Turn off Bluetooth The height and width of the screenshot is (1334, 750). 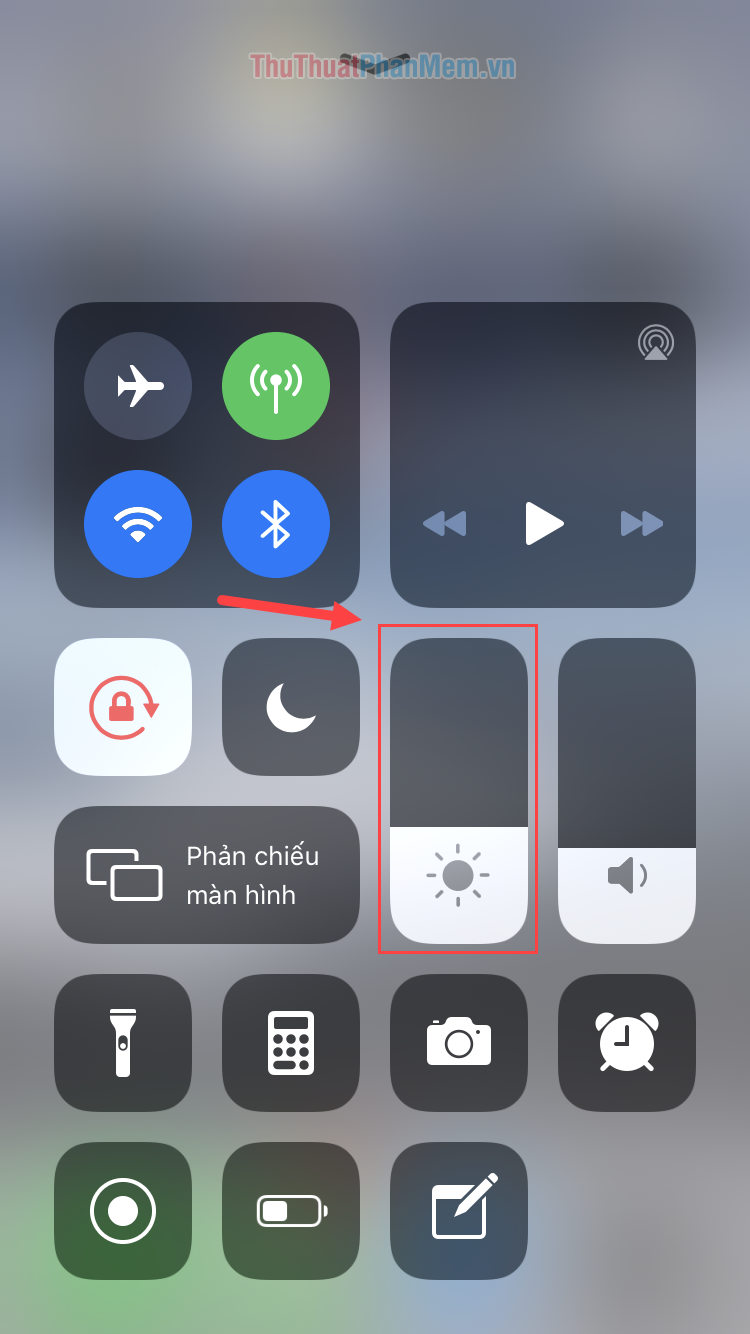point(276,524)
